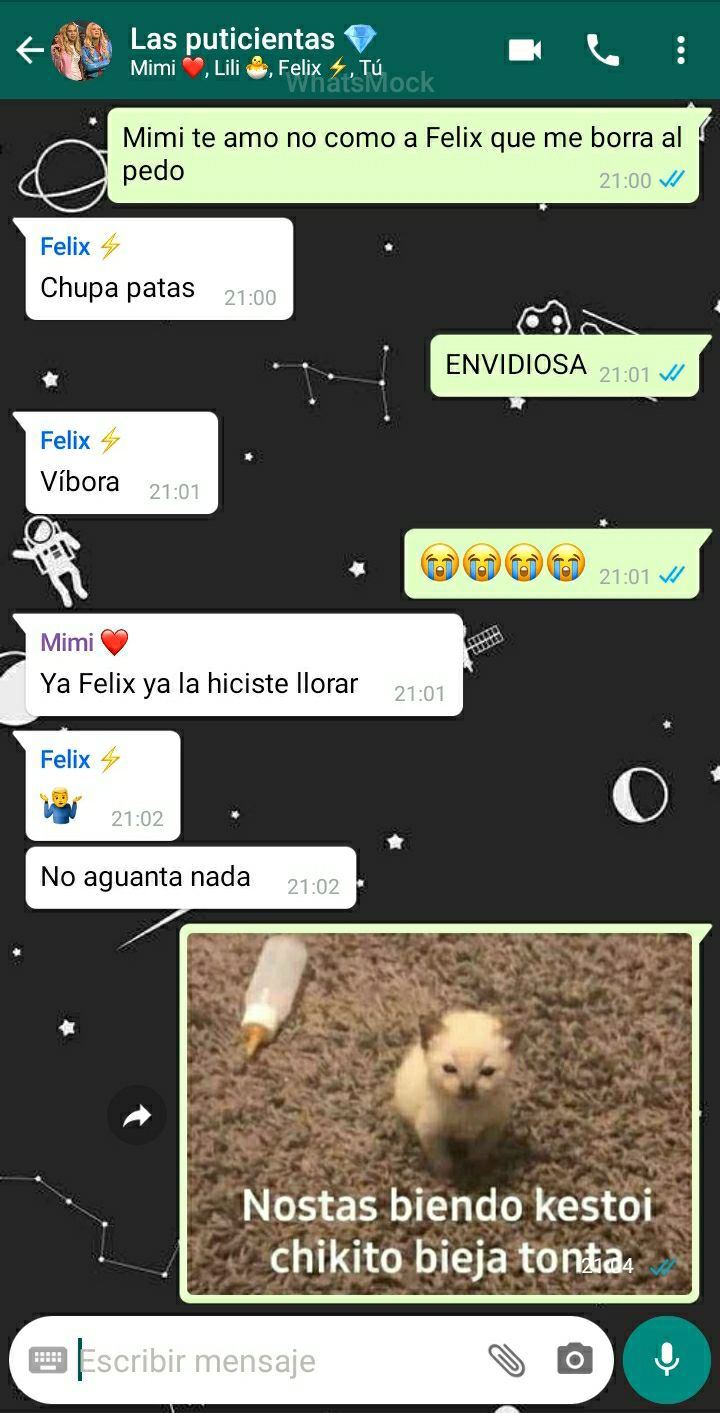
Task: Focus the Escribir mensaje field
Action: click(x=275, y=1360)
